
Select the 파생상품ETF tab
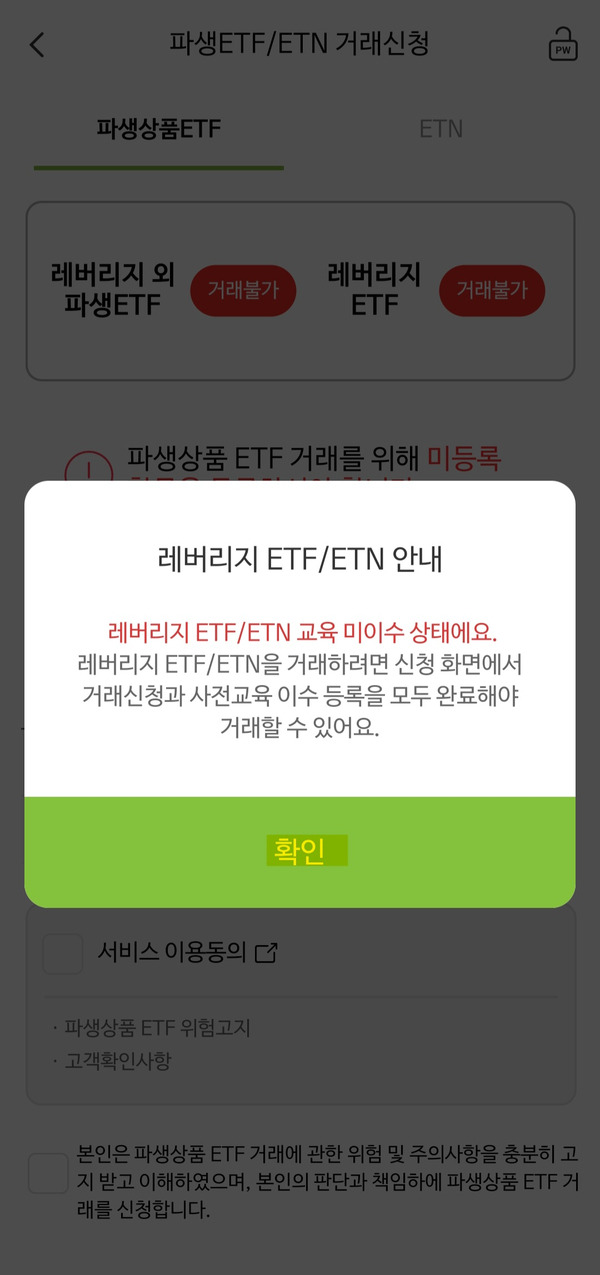coord(159,129)
